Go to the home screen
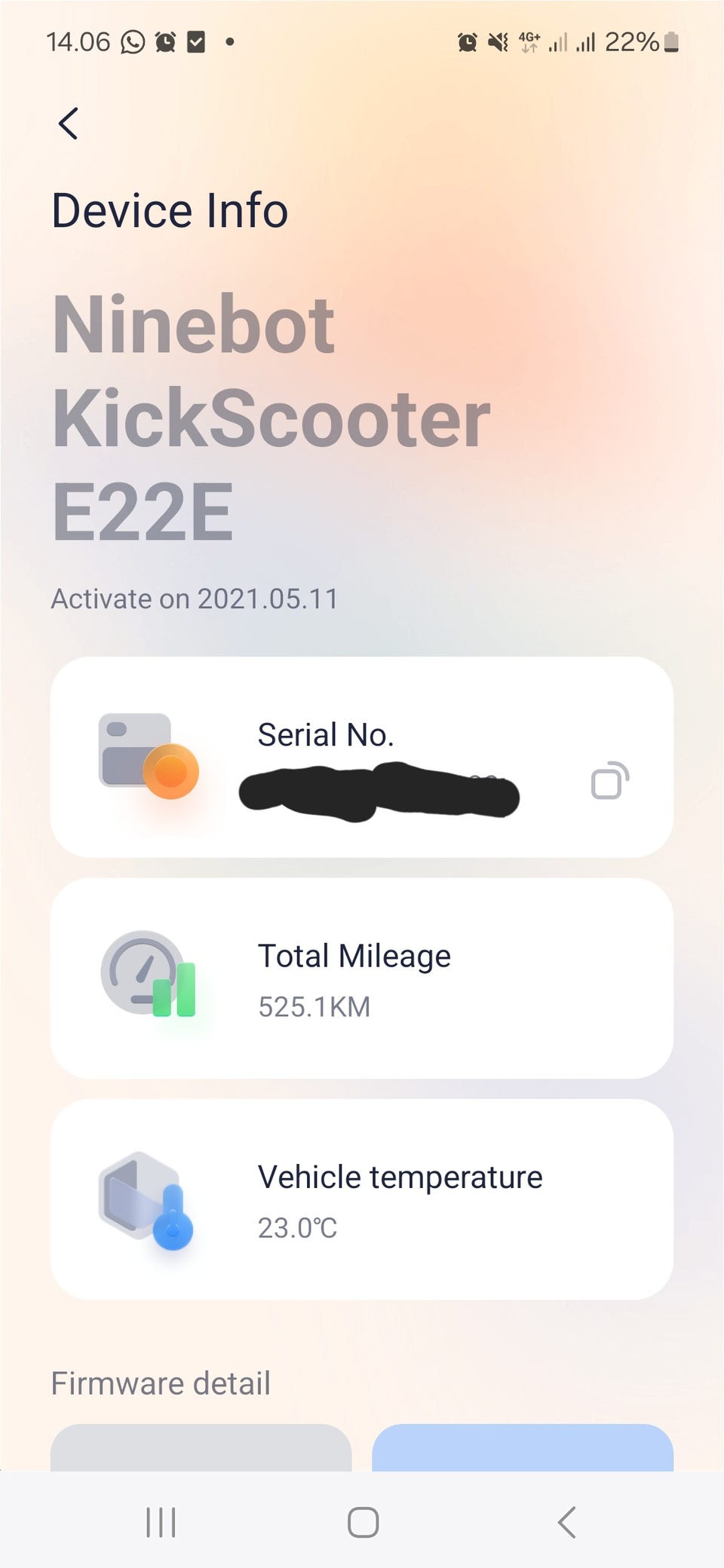Viewport: 724px width, 1568px height. (x=363, y=1522)
